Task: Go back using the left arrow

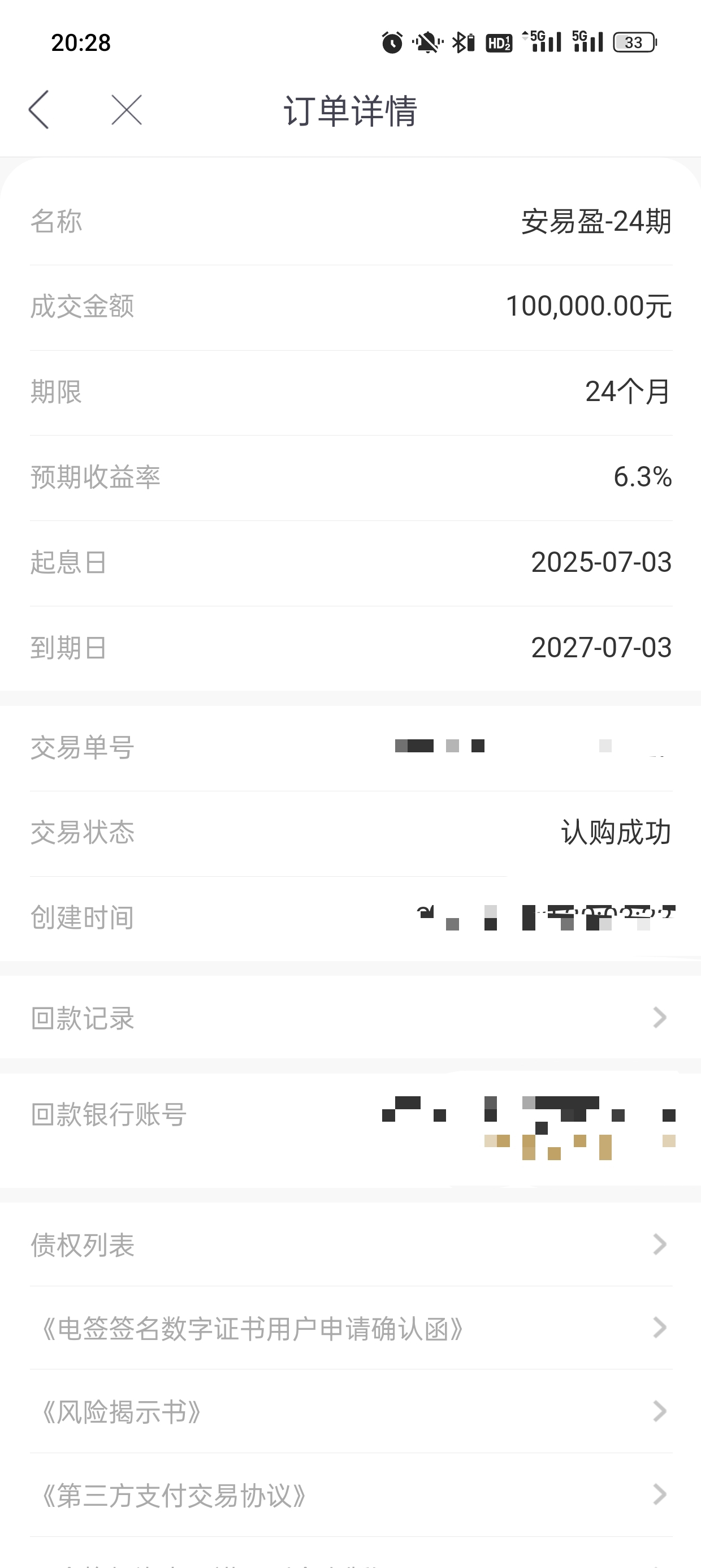Action: pyautogui.click(x=38, y=110)
